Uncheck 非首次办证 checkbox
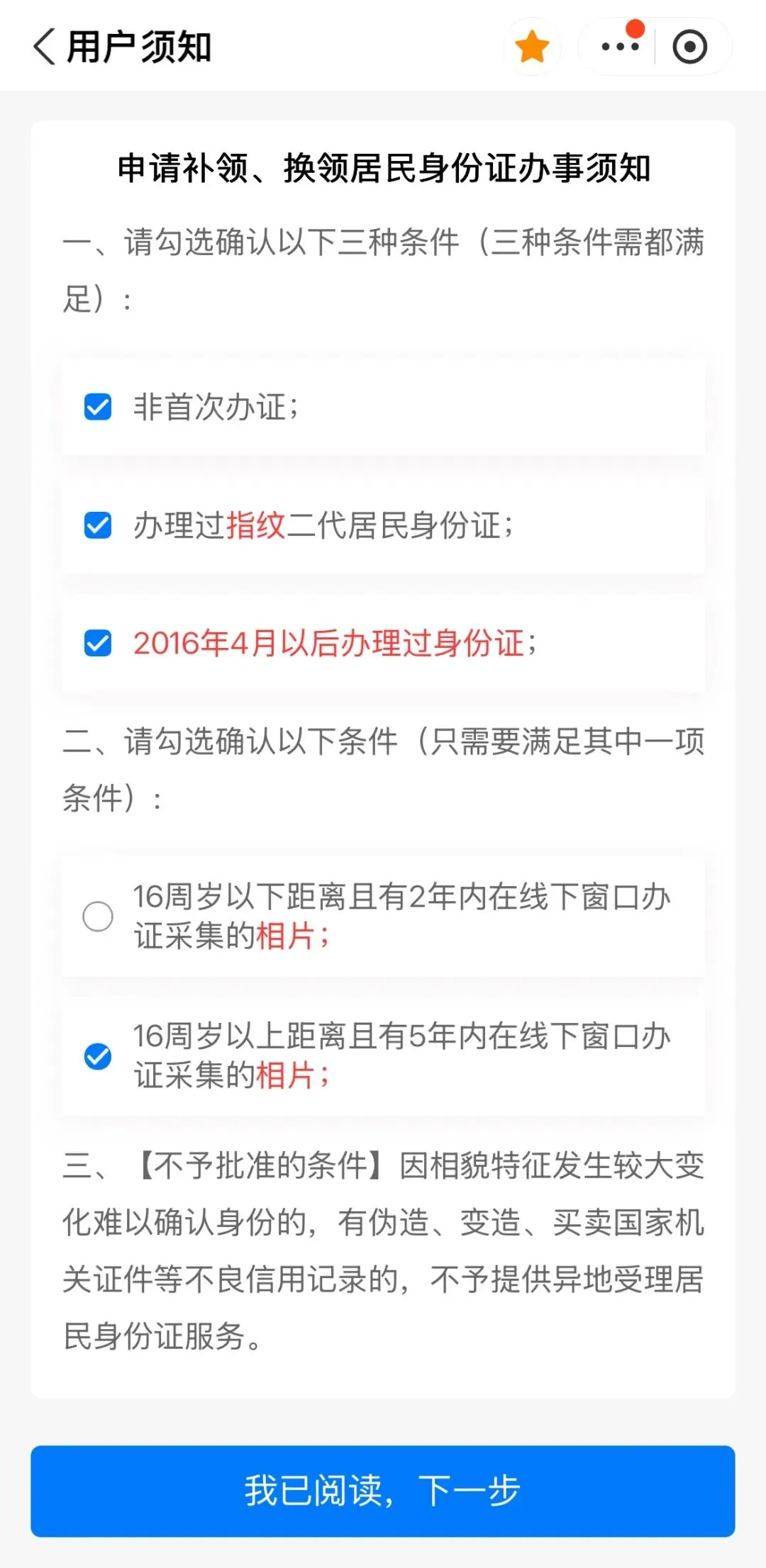 pyautogui.click(x=98, y=407)
